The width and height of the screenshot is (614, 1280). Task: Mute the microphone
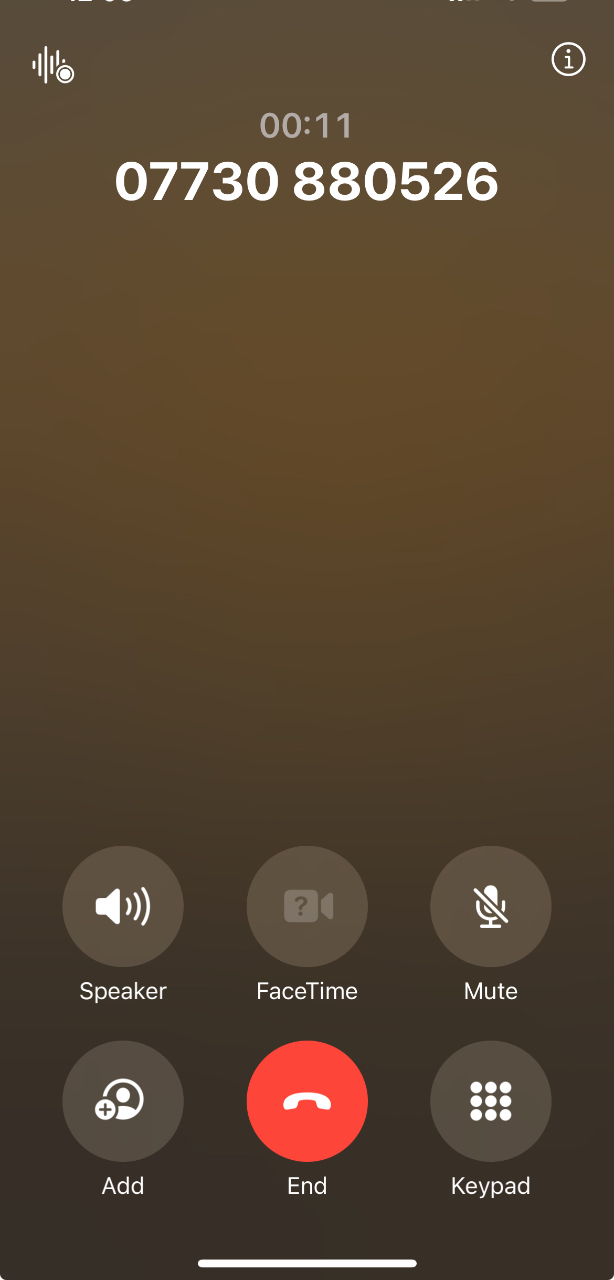491,907
